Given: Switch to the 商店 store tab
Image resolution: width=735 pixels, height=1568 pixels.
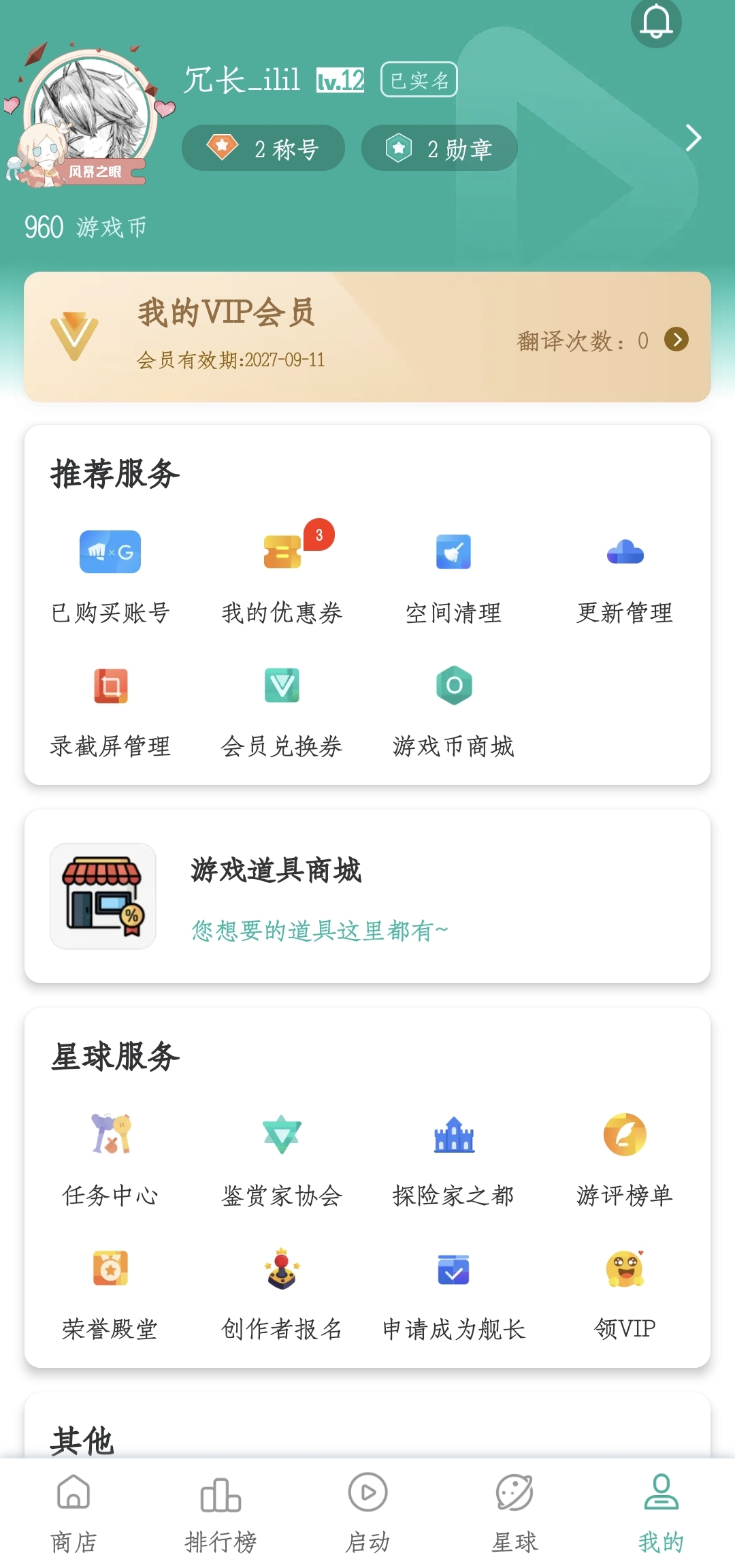Looking at the screenshot, I should click(73, 1513).
